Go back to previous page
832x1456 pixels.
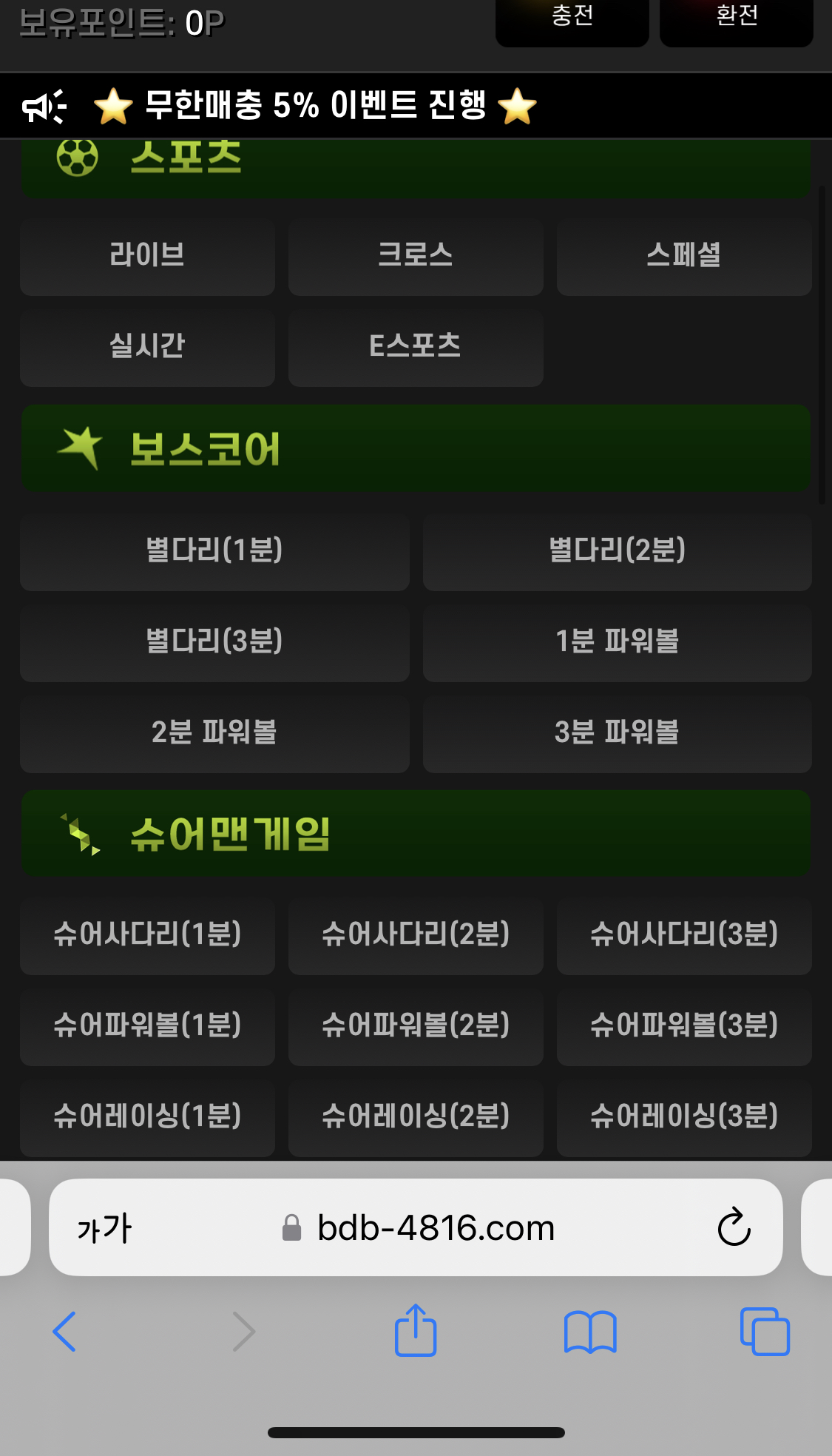pos(64,1331)
